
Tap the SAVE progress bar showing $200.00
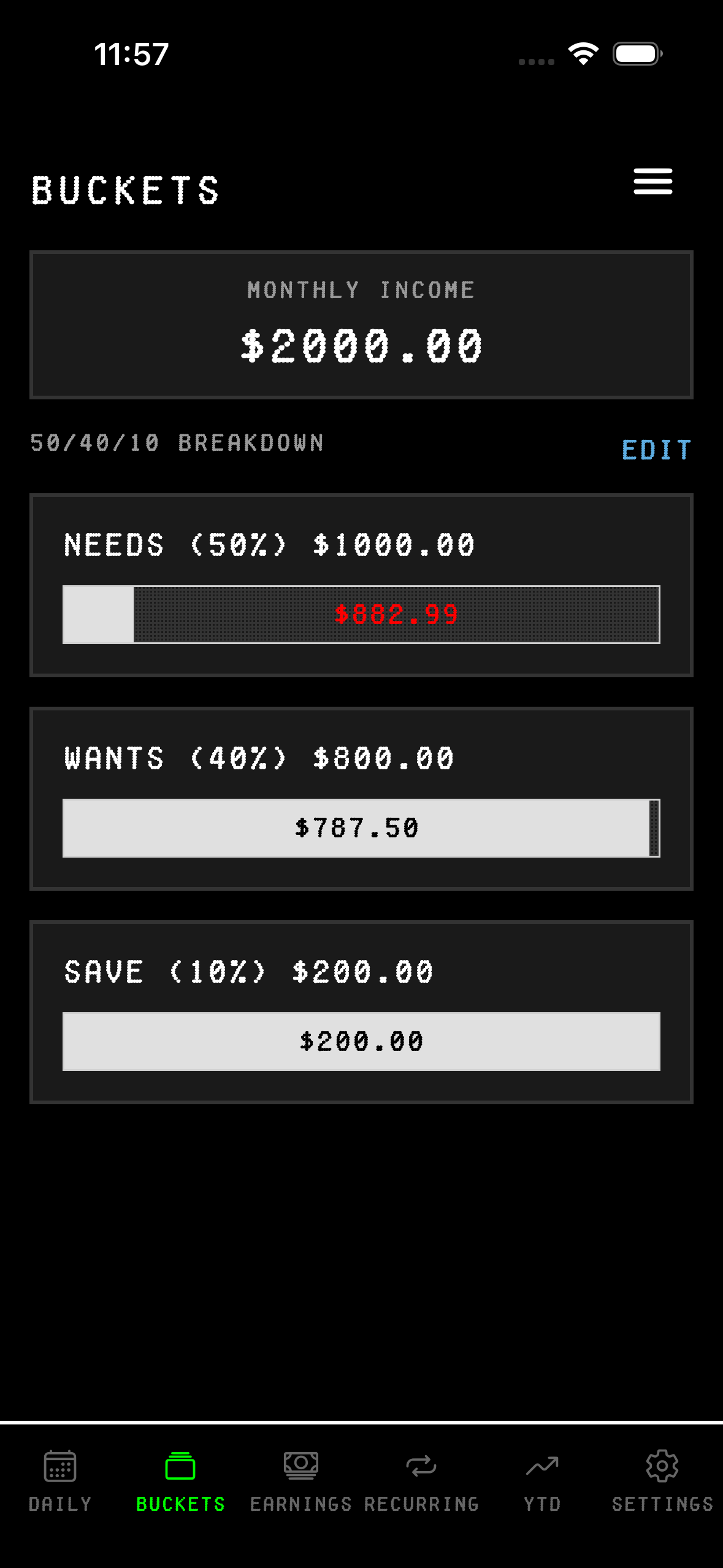361,1040
